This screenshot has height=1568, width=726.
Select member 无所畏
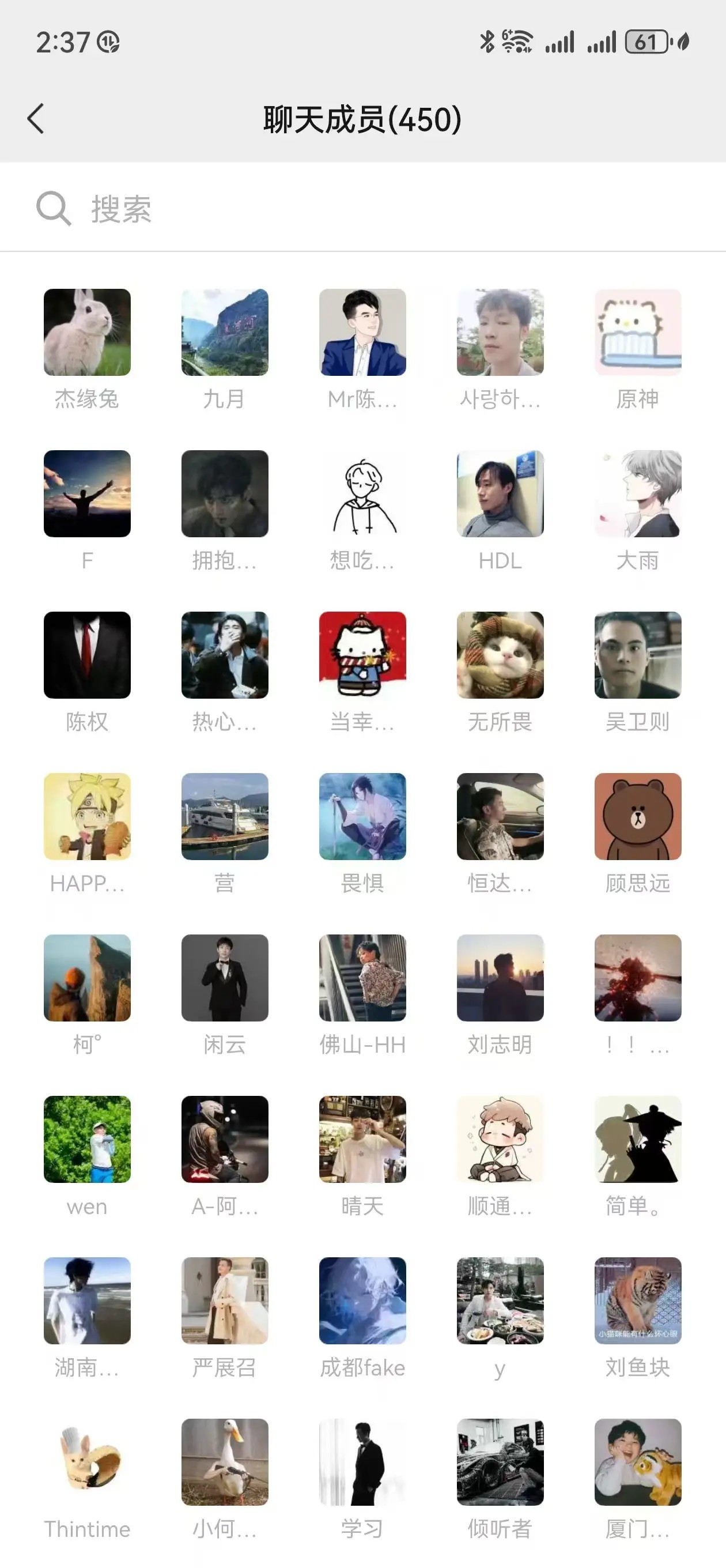tap(500, 655)
